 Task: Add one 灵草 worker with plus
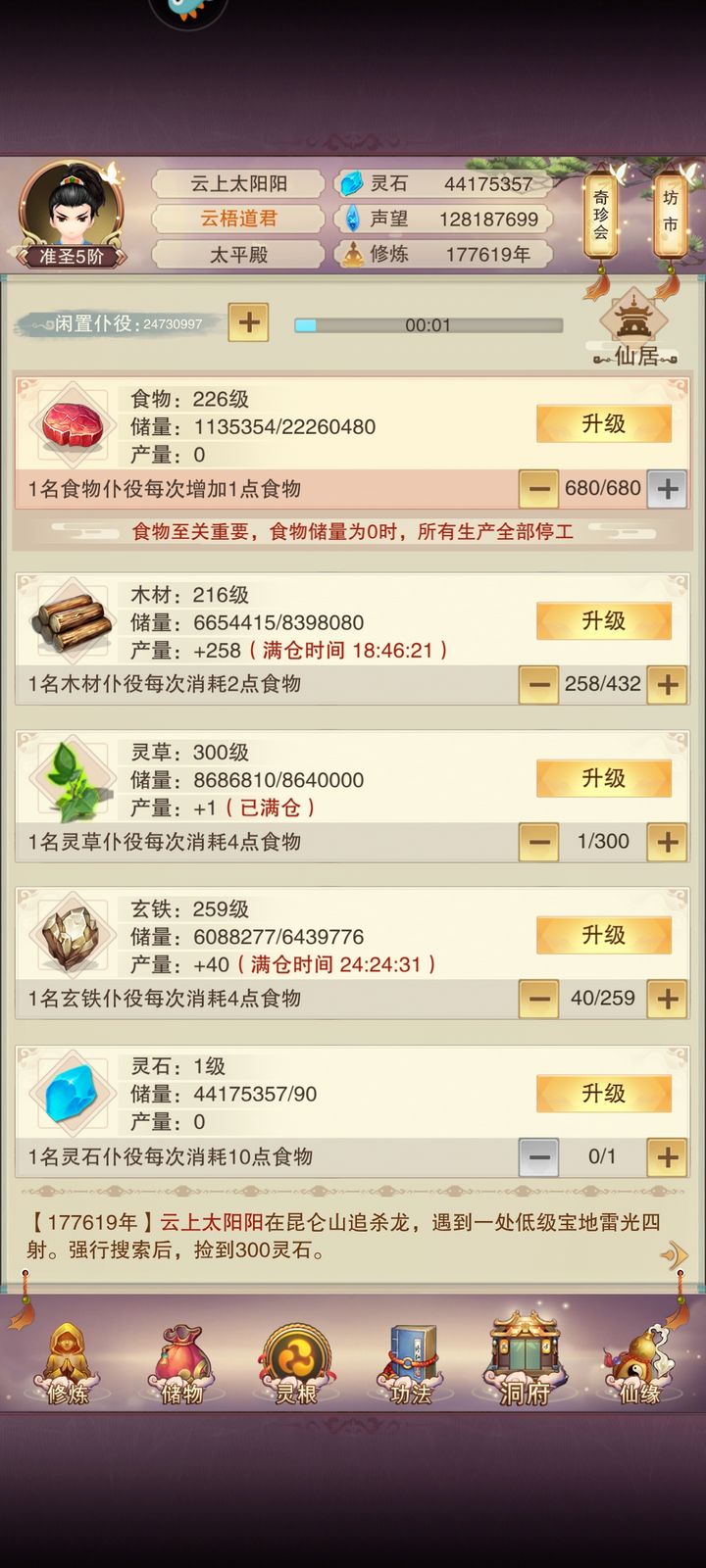[x=668, y=841]
